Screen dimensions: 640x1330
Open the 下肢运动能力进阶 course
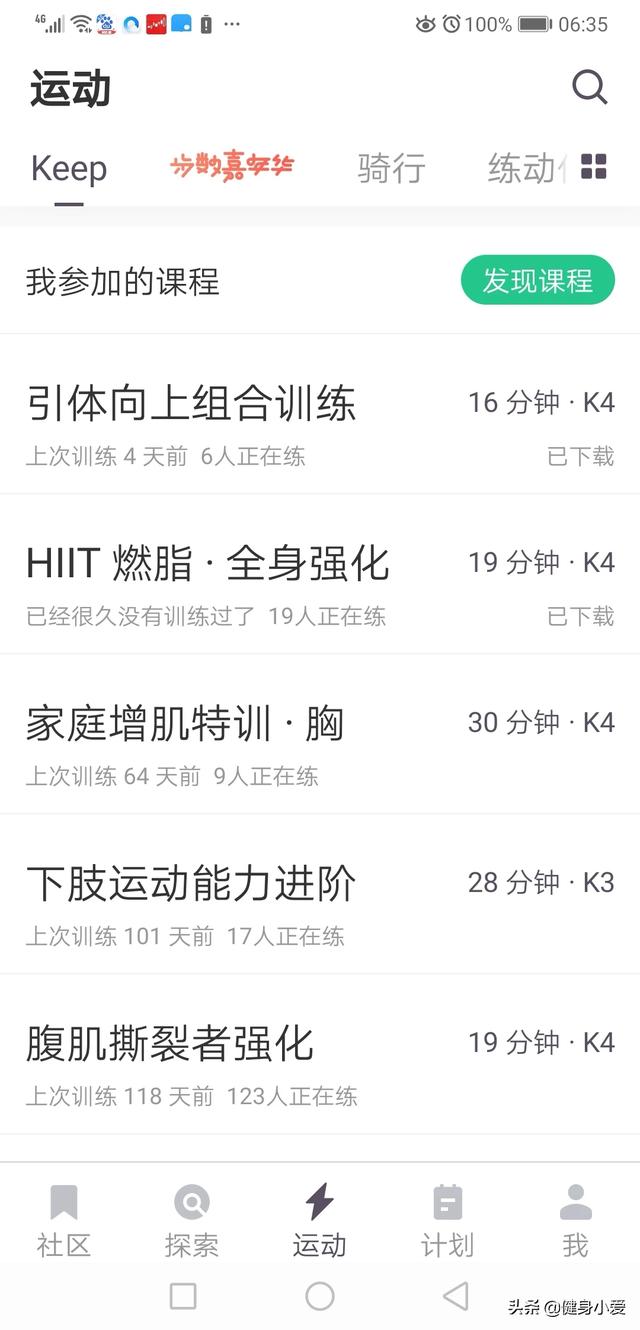pos(320,895)
